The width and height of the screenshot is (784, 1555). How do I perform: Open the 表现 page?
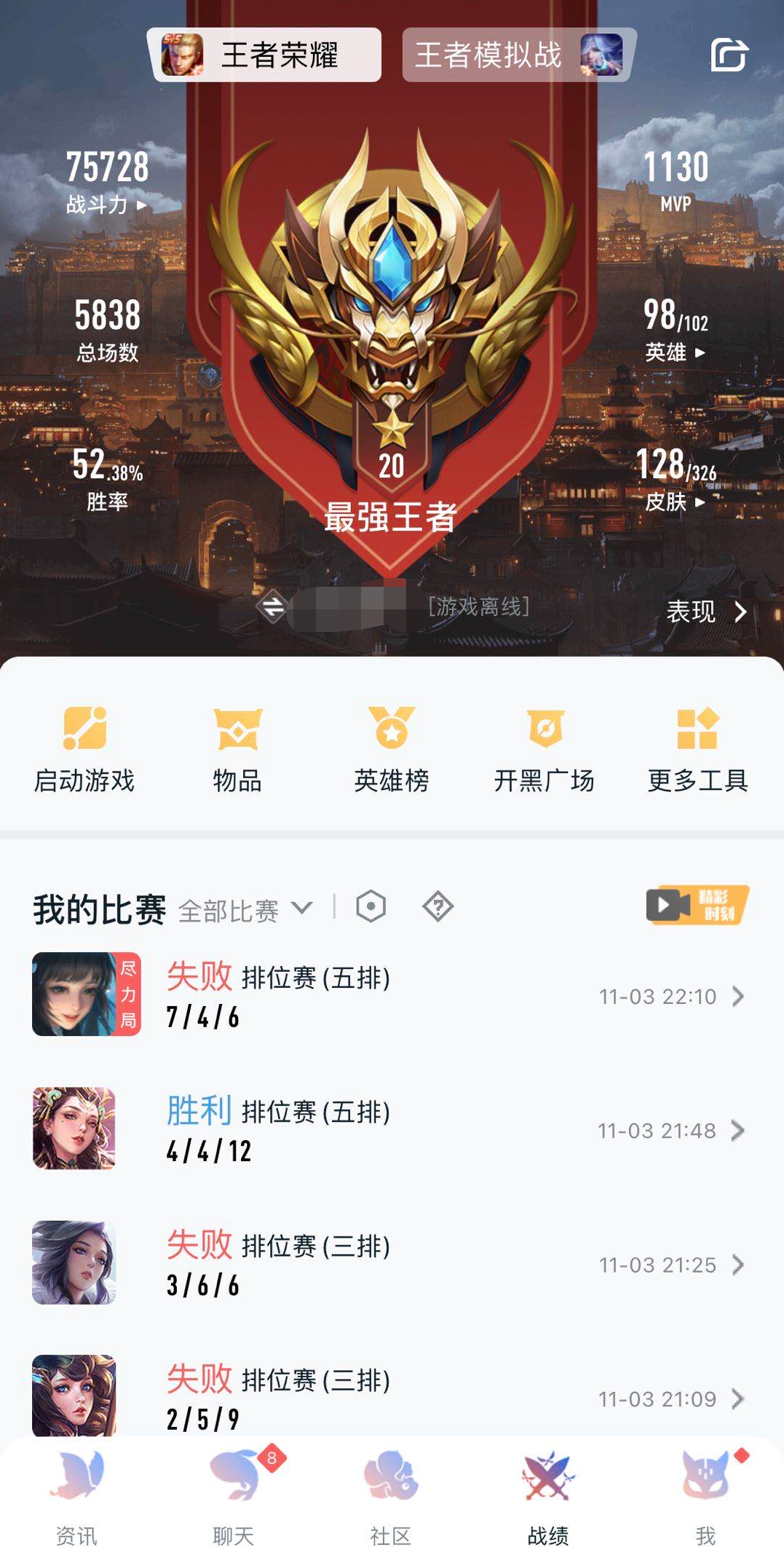(x=705, y=612)
